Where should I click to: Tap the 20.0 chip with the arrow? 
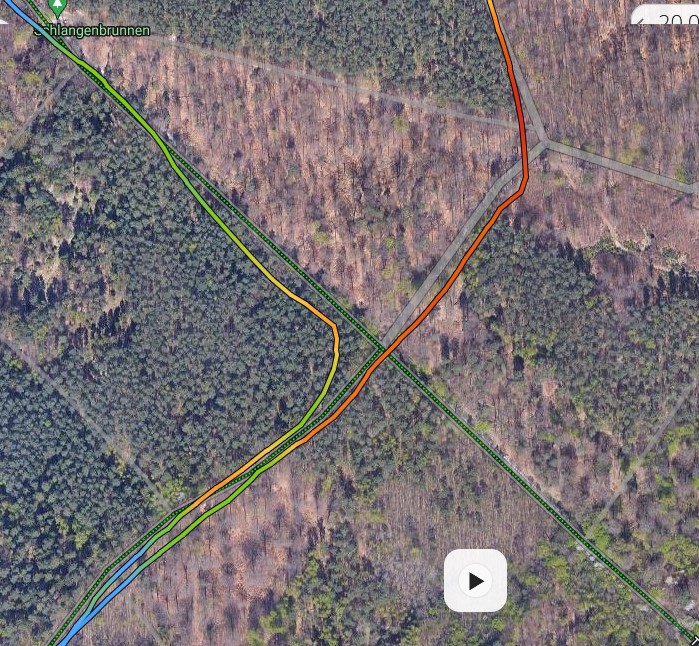666,18
